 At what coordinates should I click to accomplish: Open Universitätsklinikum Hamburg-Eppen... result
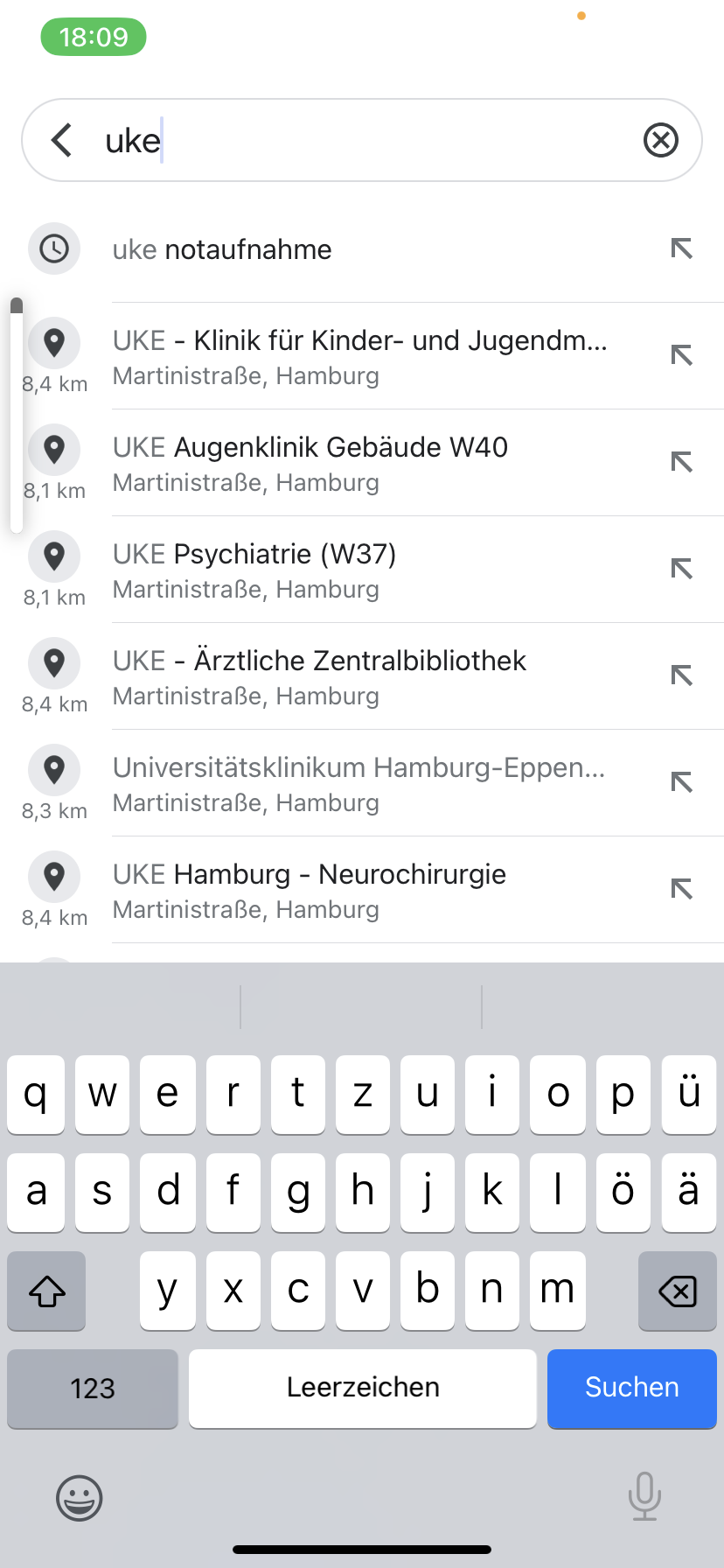[x=359, y=784]
